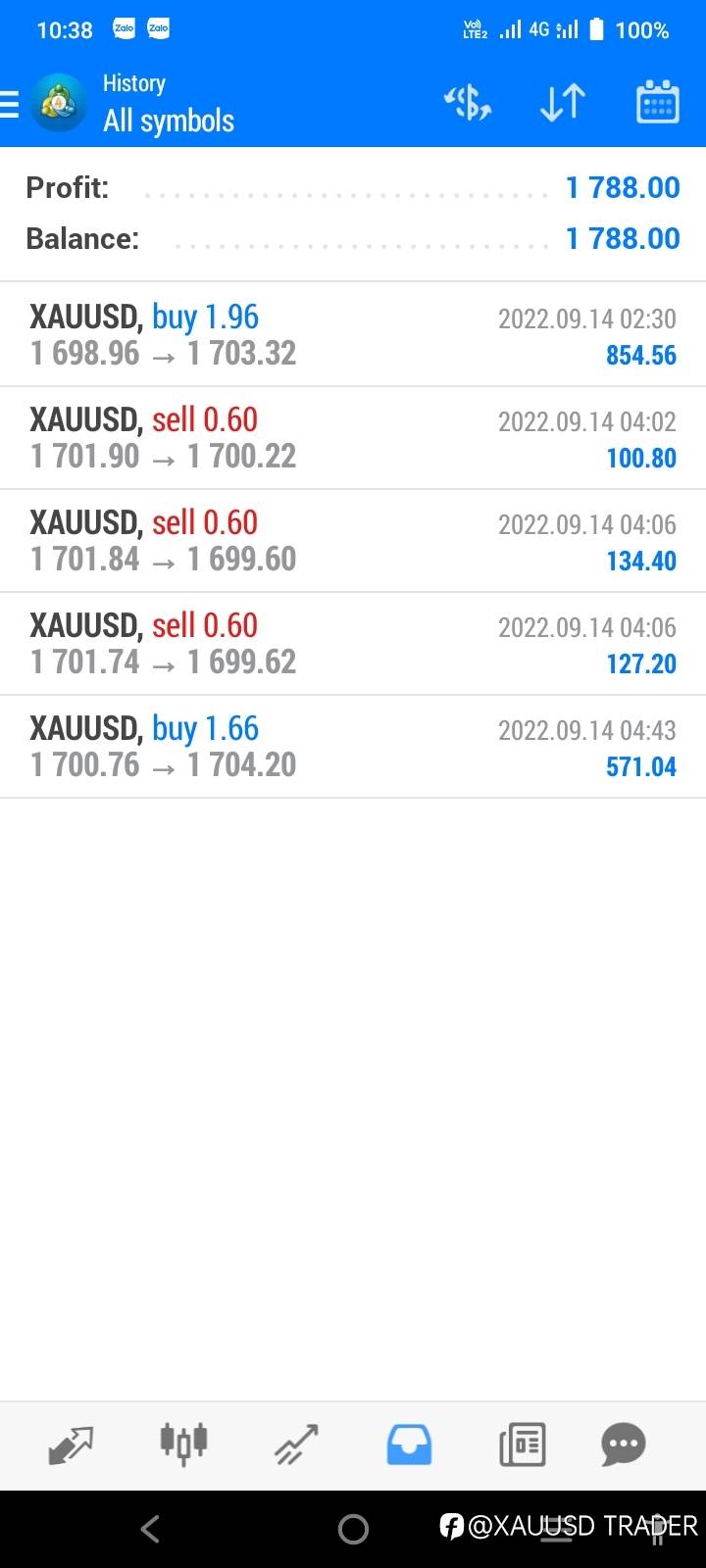Open the side drawer menu
706x1568 pixels.
(12, 103)
